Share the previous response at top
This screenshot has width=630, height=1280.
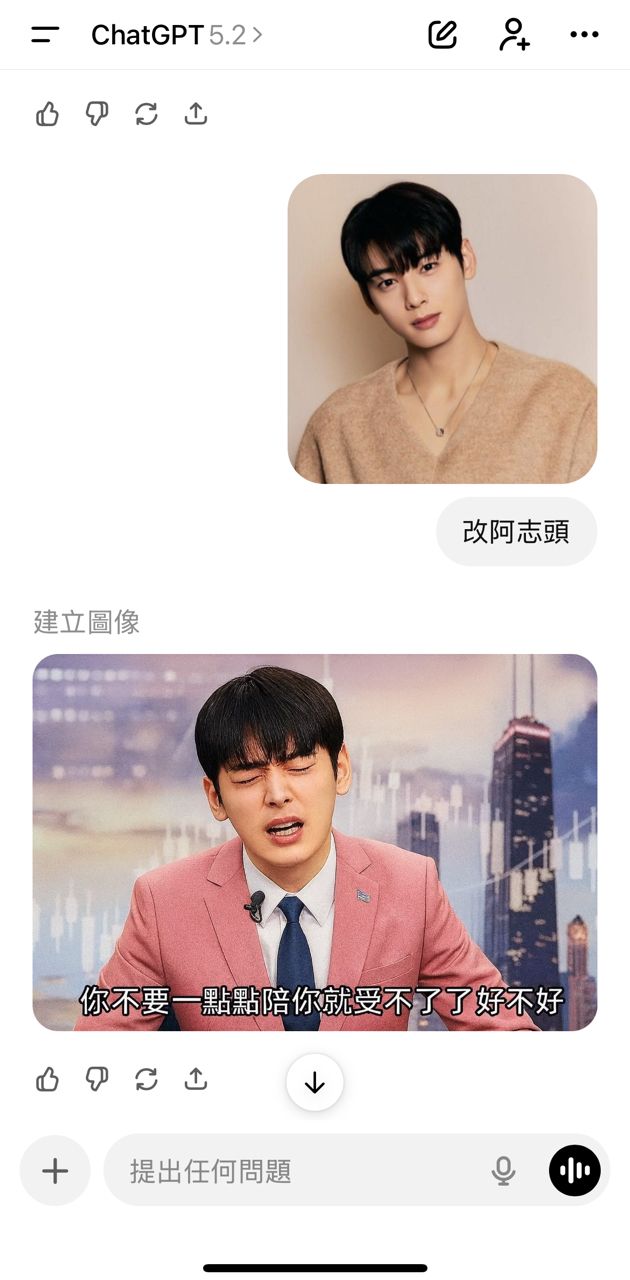pyautogui.click(x=196, y=114)
